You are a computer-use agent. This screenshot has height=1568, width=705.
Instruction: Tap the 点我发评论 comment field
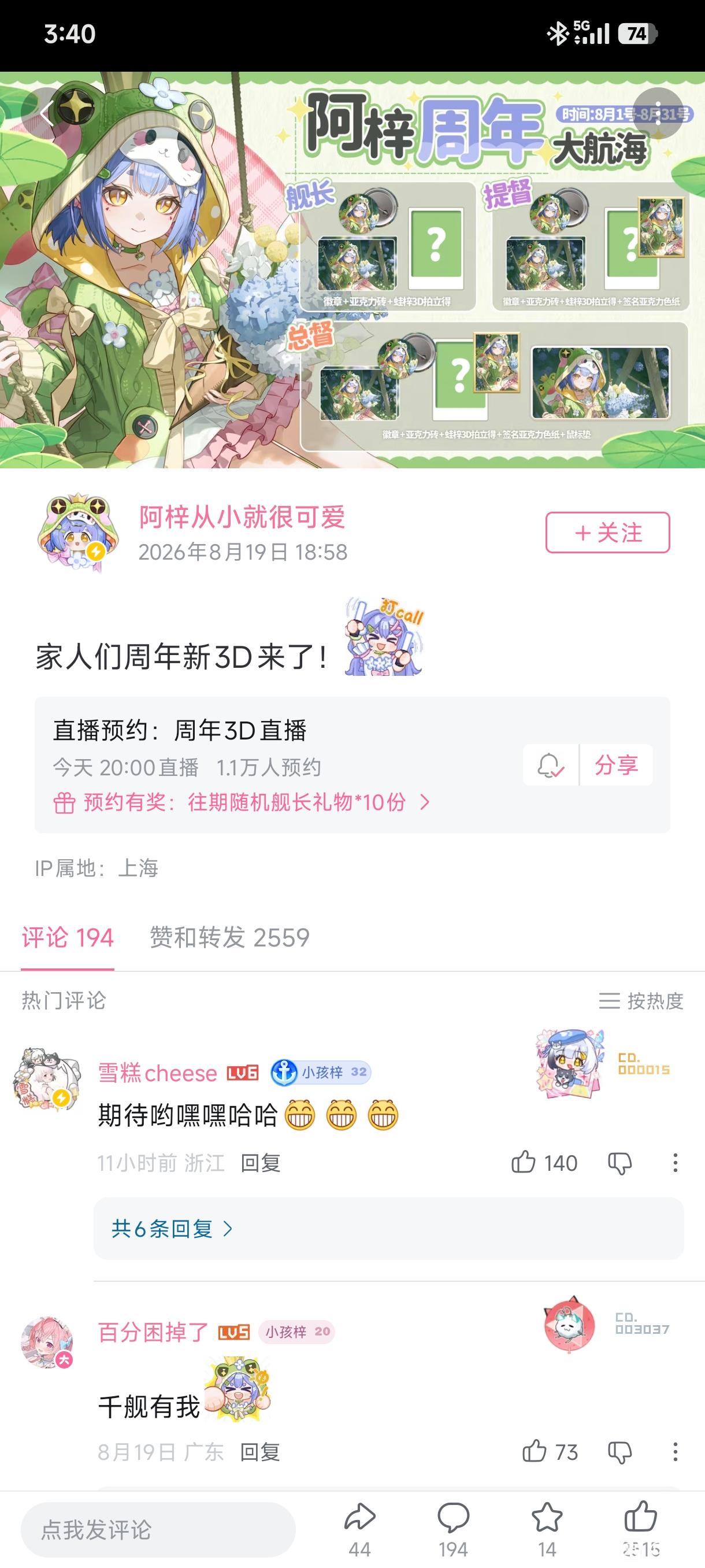click(158, 1529)
